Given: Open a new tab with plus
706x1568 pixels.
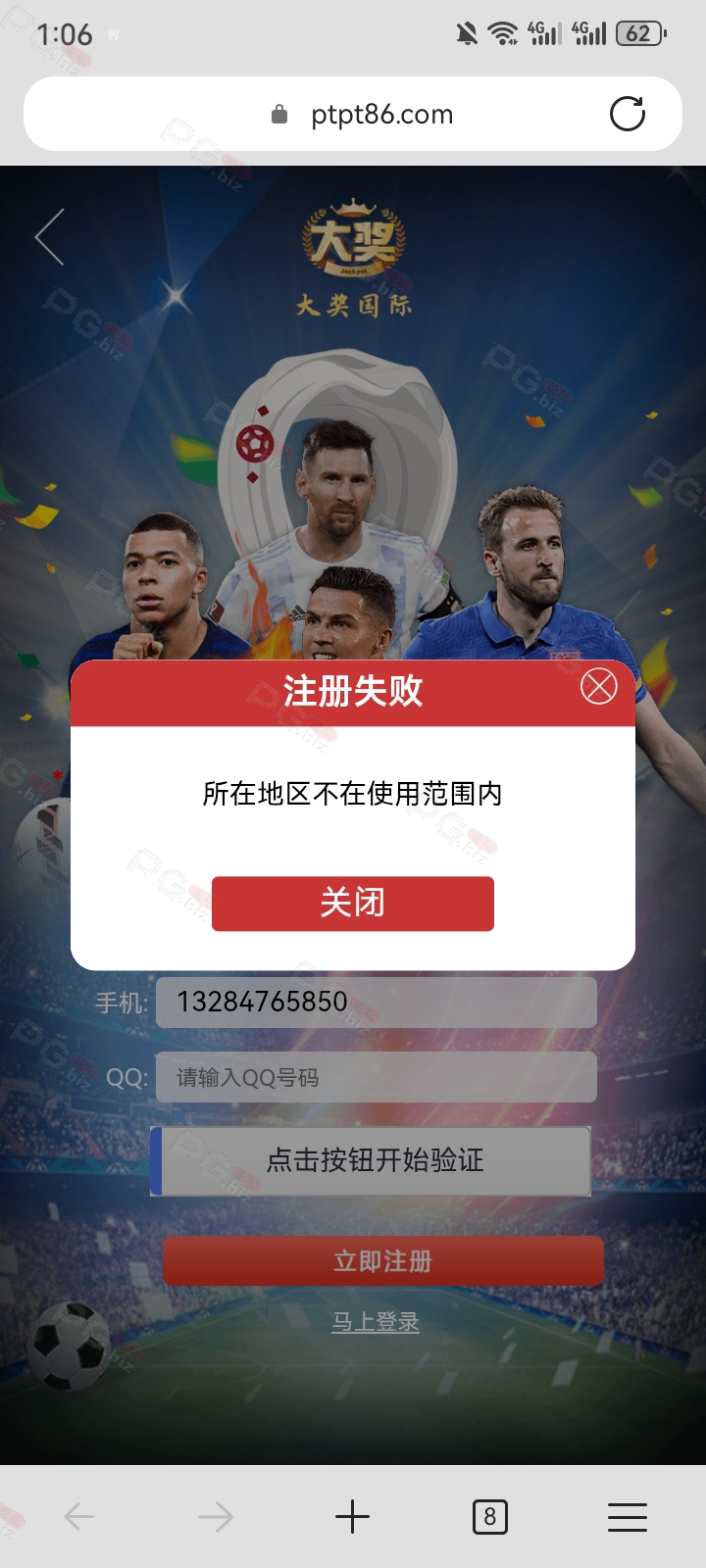Looking at the screenshot, I should pos(353,1517).
